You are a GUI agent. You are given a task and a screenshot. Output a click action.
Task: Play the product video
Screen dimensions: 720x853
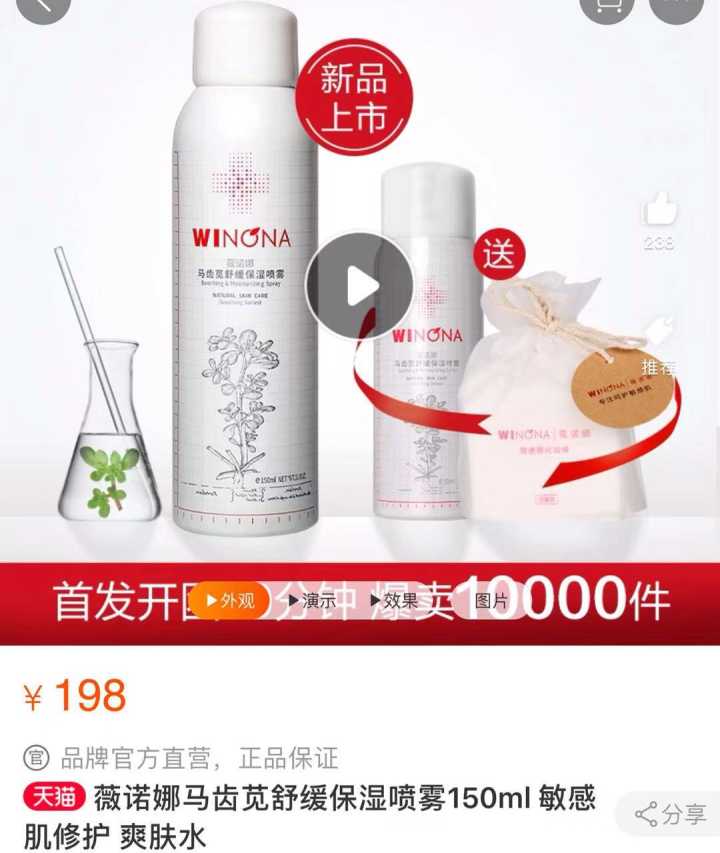click(x=359, y=287)
